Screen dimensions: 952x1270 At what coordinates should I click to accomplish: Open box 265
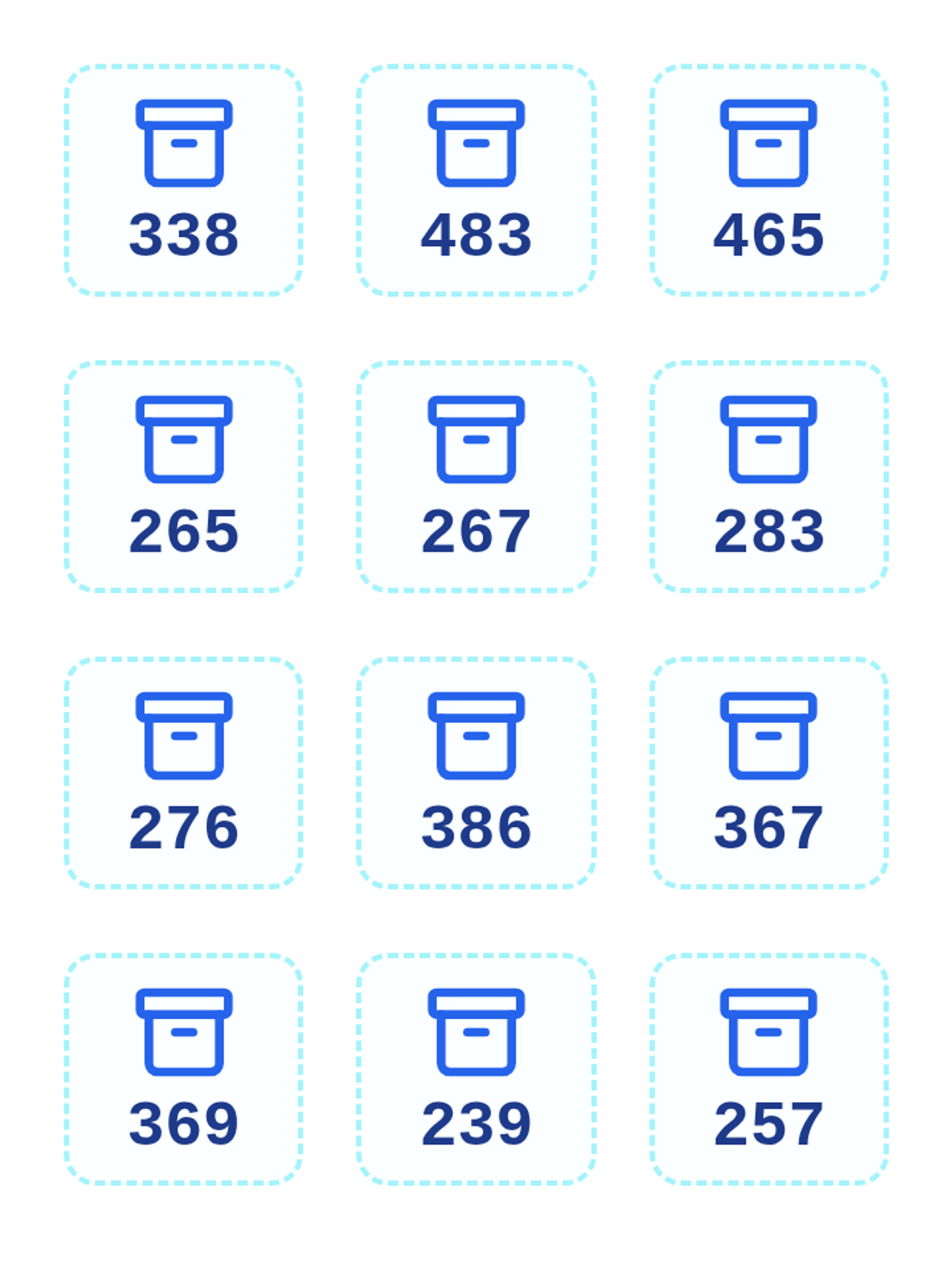click(183, 476)
